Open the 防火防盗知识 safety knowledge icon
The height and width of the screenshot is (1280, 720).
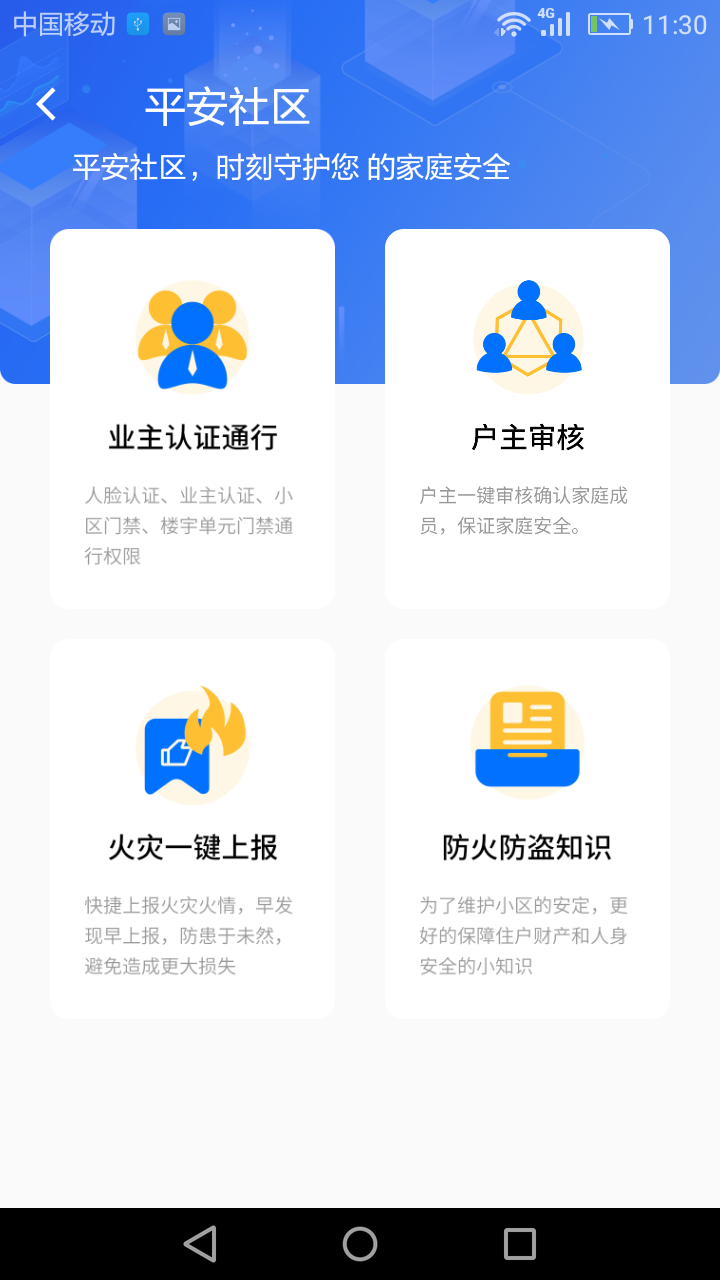pyautogui.click(x=527, y=740)
